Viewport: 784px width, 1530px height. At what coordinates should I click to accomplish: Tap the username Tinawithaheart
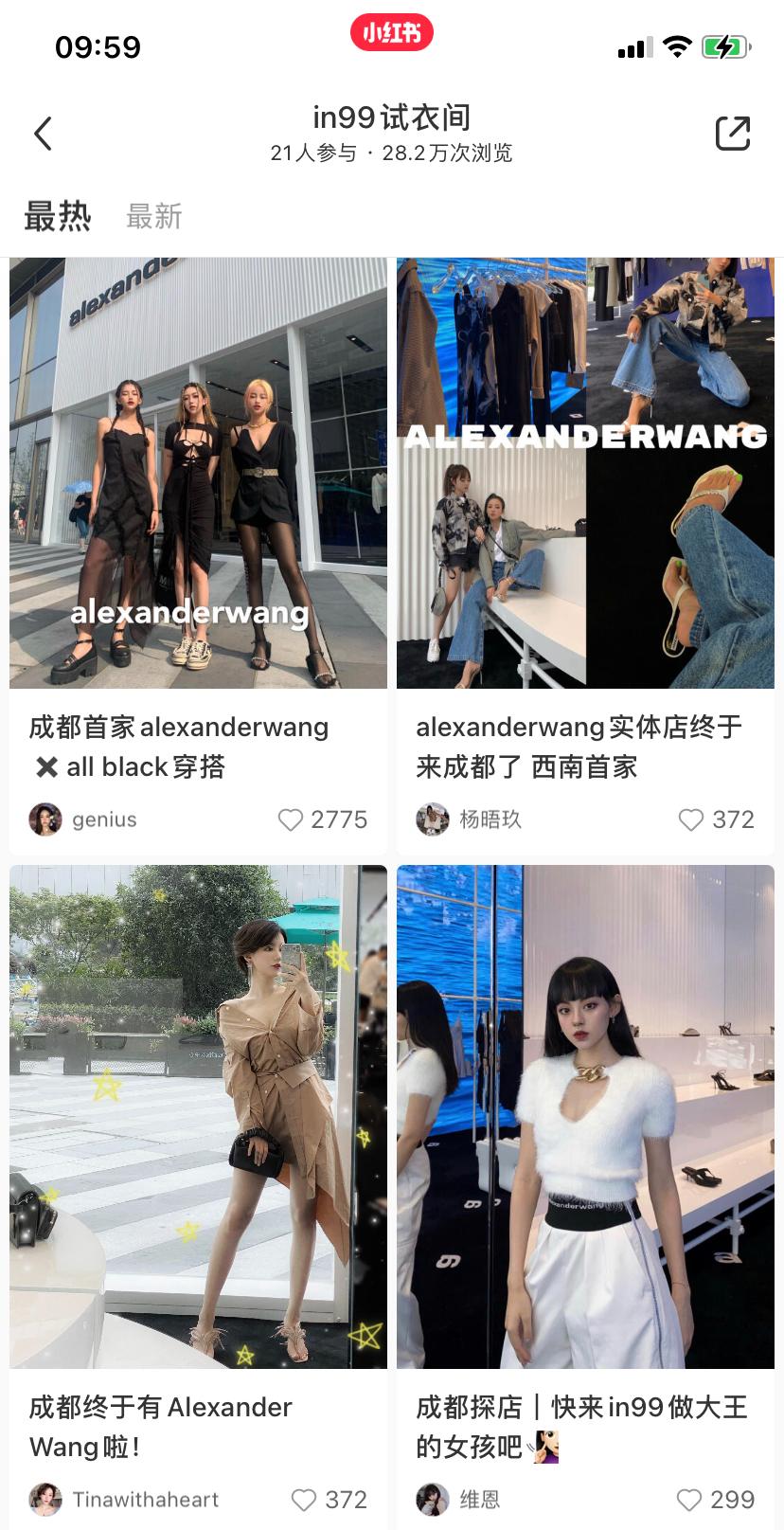click(x=146, y=1500)
